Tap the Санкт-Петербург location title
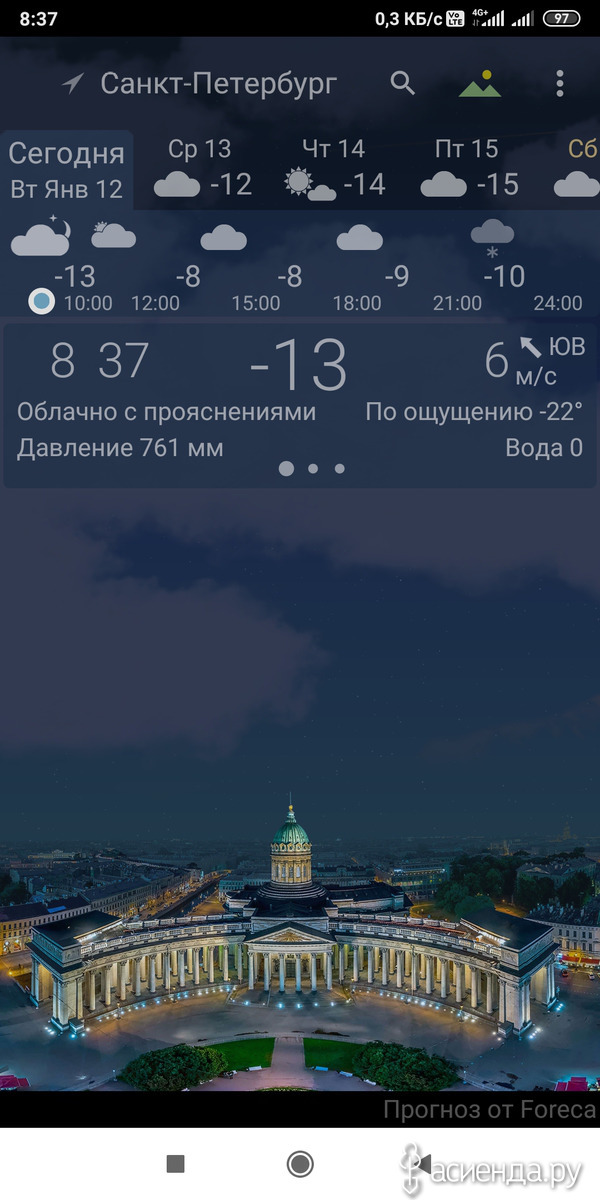 219,83
